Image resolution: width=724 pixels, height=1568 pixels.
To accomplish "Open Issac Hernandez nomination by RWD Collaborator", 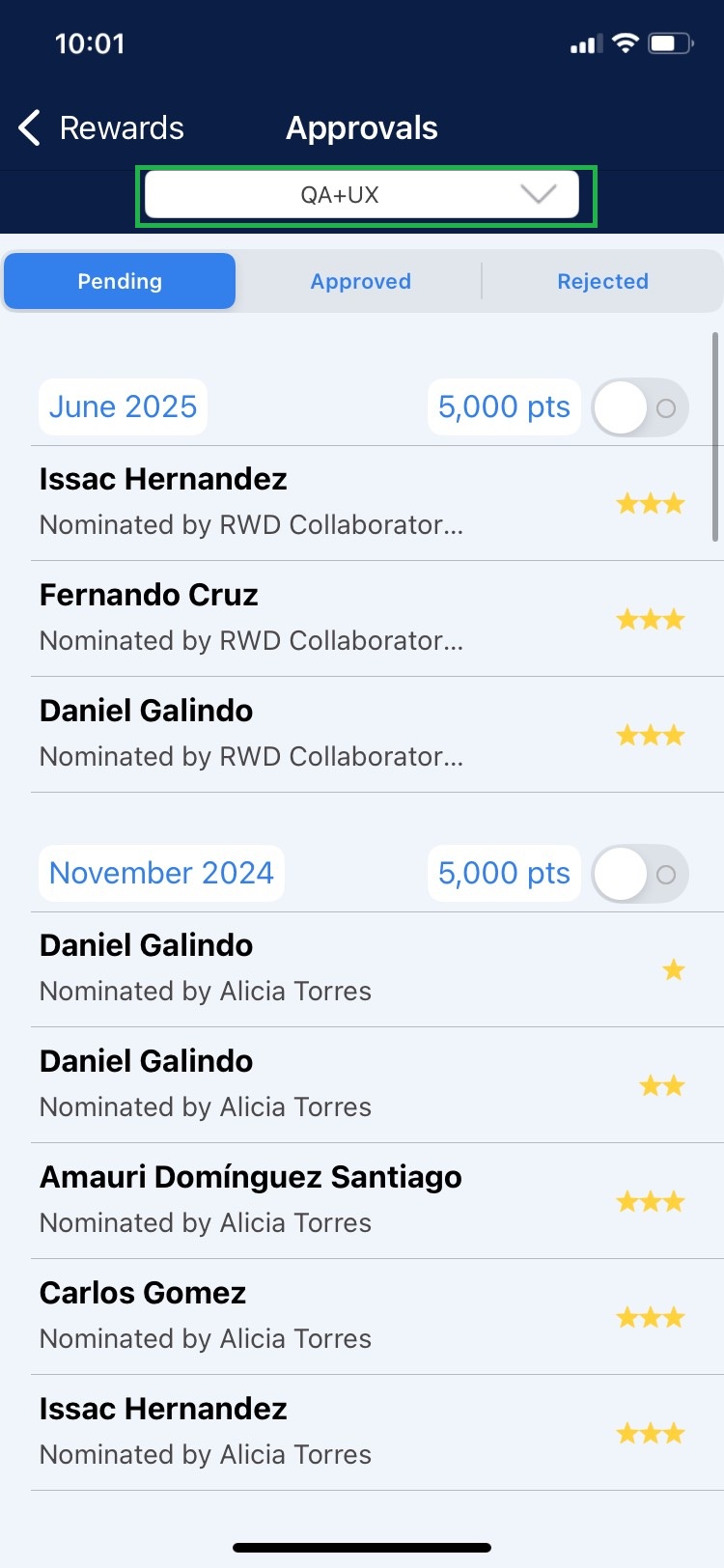I will coord(362,502).
